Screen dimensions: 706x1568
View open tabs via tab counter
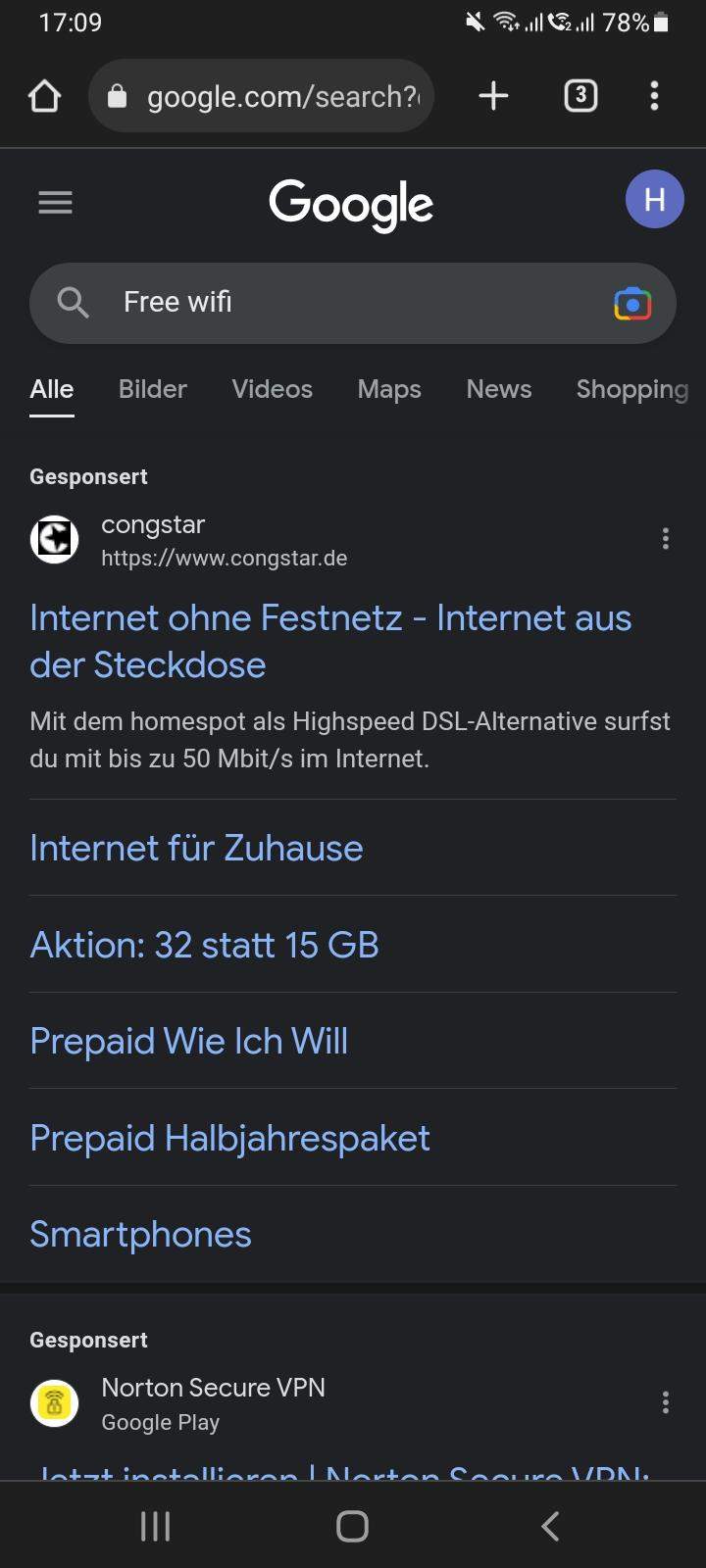pos(580,95)
